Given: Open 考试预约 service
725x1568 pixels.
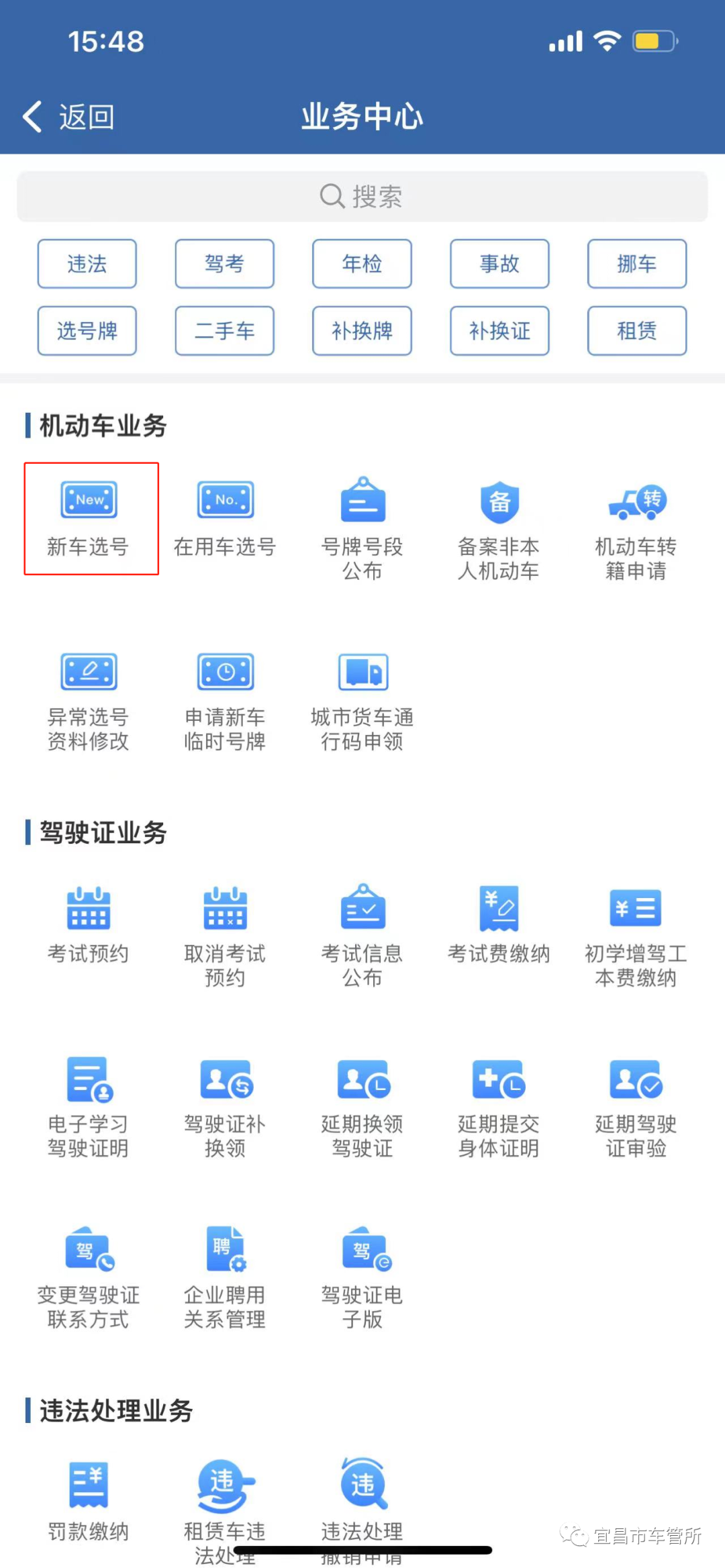Looking at the screenshot, I should 89,925.
